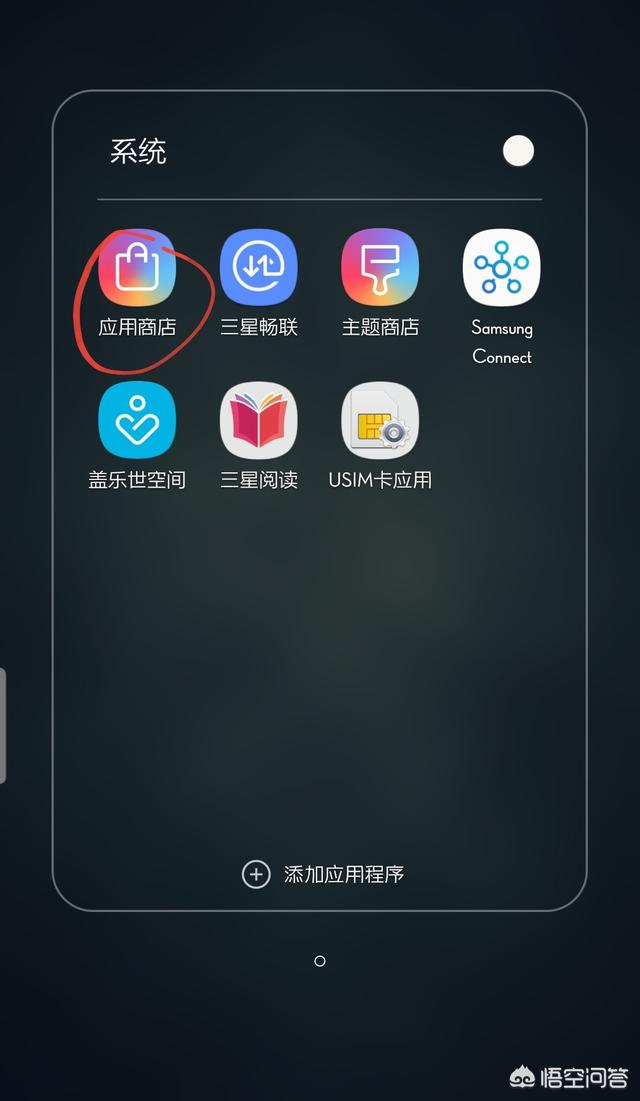
Task: Open the 应用商店 app
Action: coord(137,268)
